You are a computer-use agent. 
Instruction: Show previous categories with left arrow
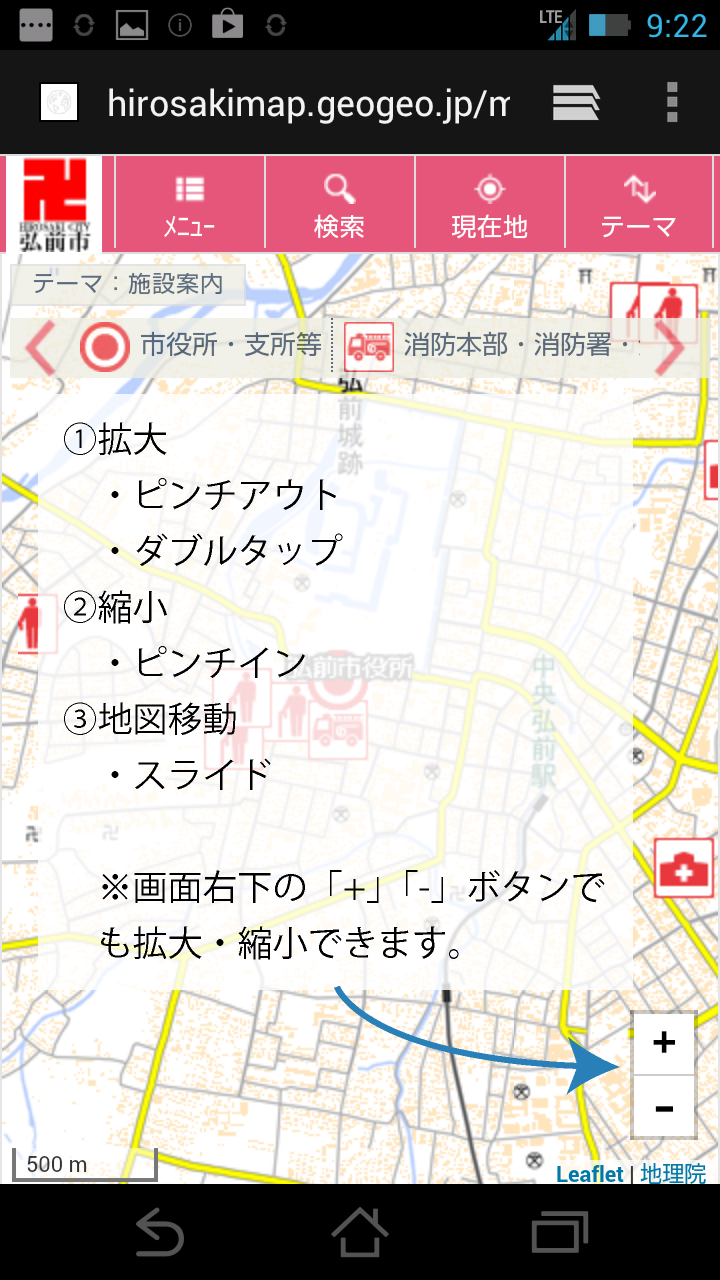(x=40, y=348)
